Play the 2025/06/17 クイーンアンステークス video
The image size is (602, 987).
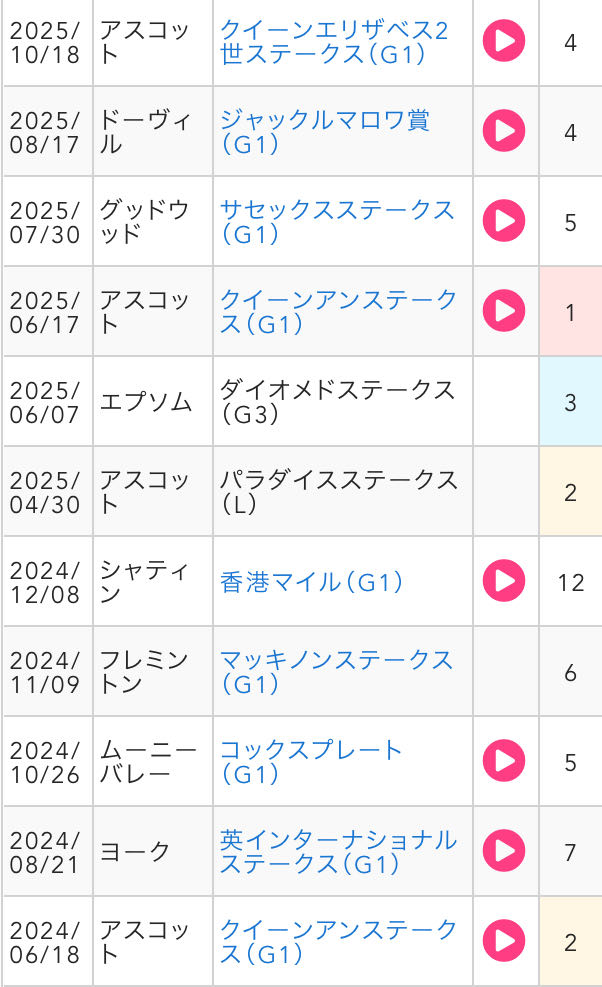point(504,311)
